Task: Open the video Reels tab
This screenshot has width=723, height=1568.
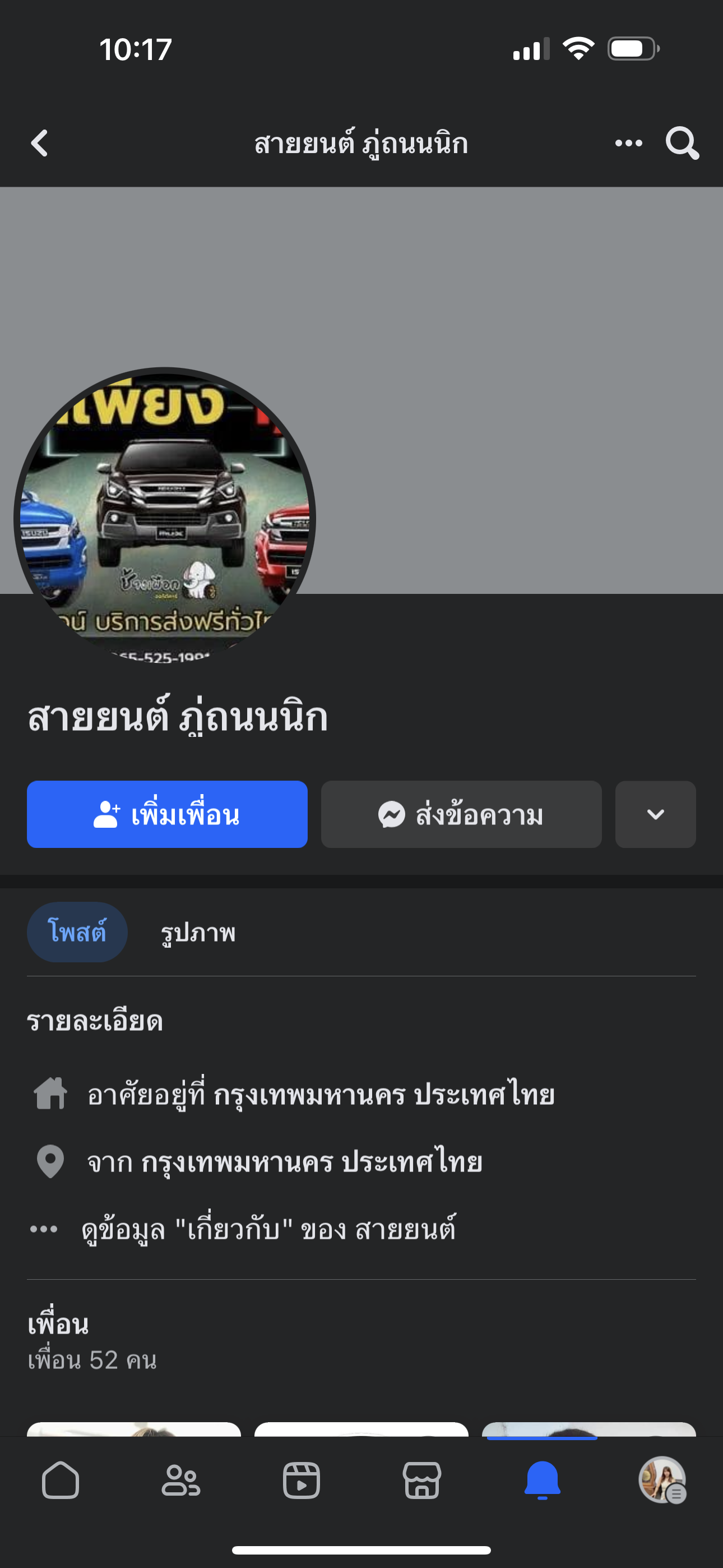Action: pyautogui.click(x=302, y=1480)
